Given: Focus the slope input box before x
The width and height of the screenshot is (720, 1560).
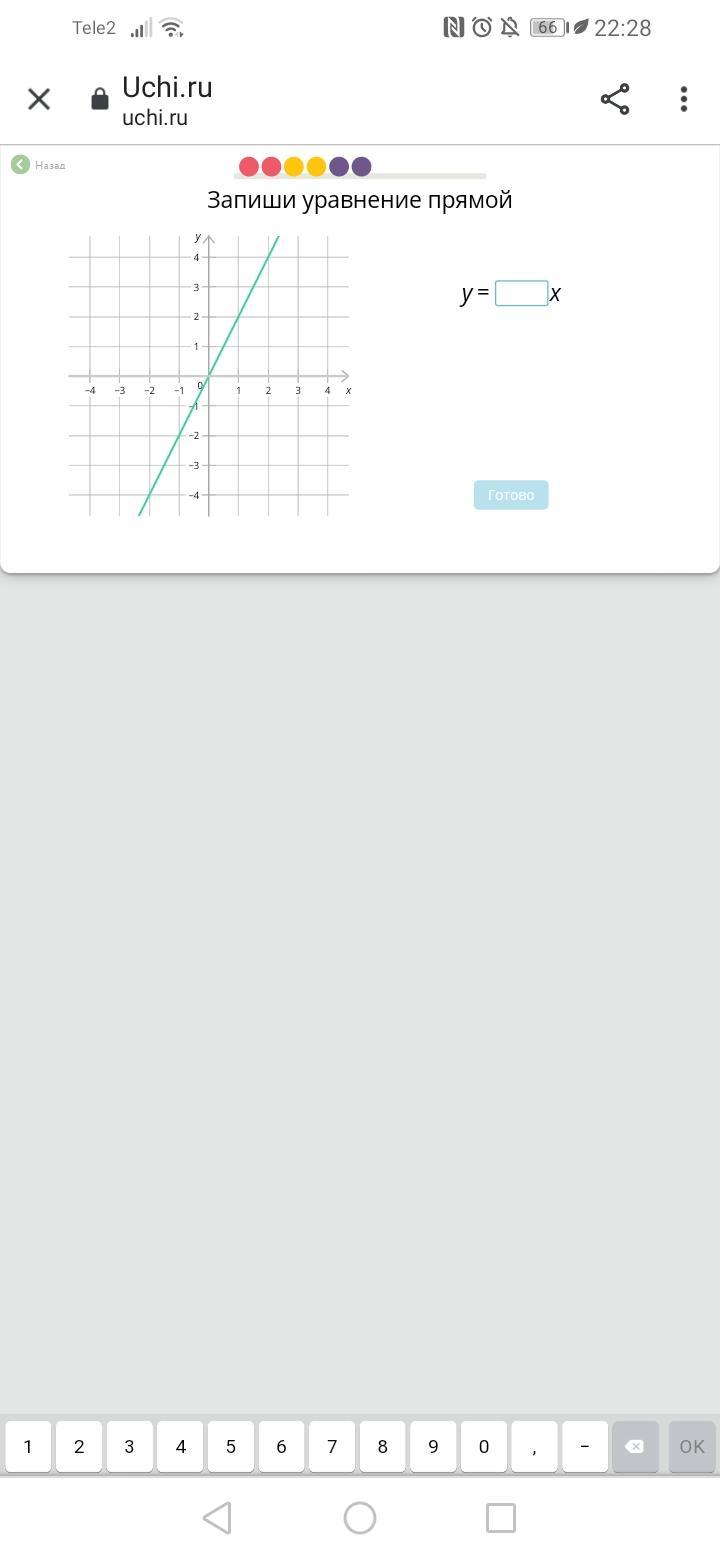Looking at the screenshot, I should [521, 293].
